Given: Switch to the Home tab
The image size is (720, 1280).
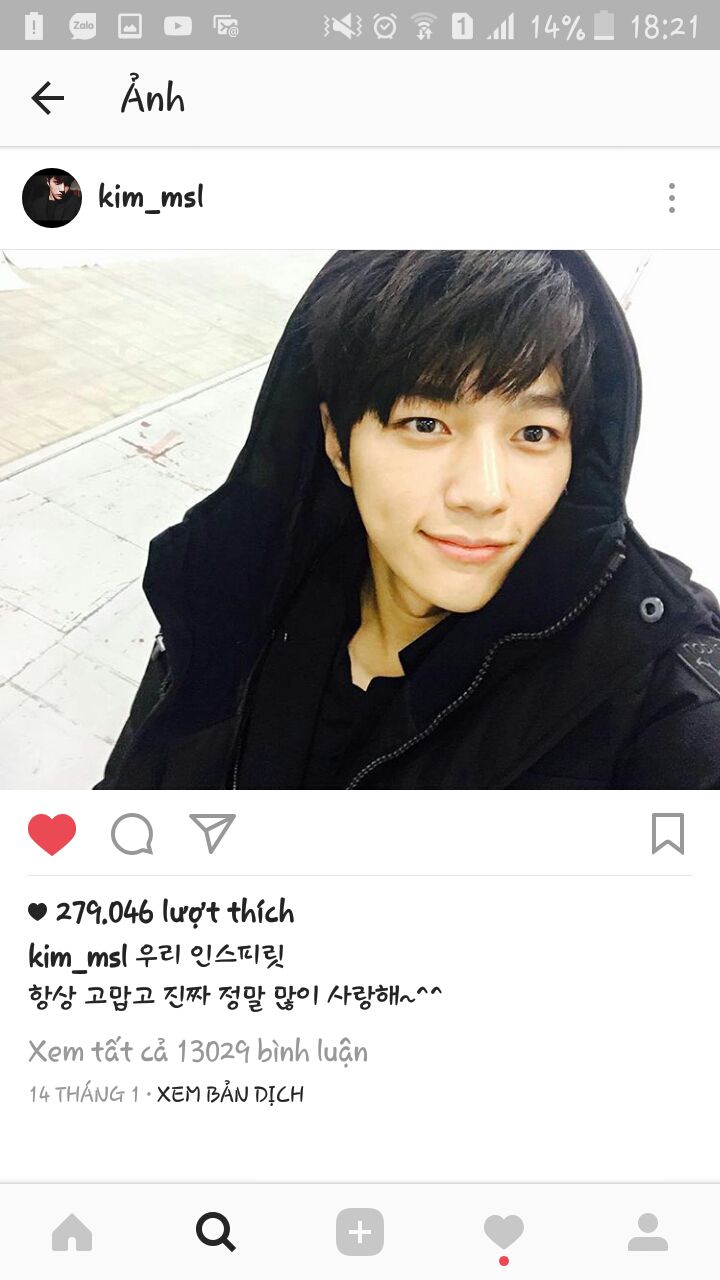Looking at the screenshot, I should (x=72, y=1232).
